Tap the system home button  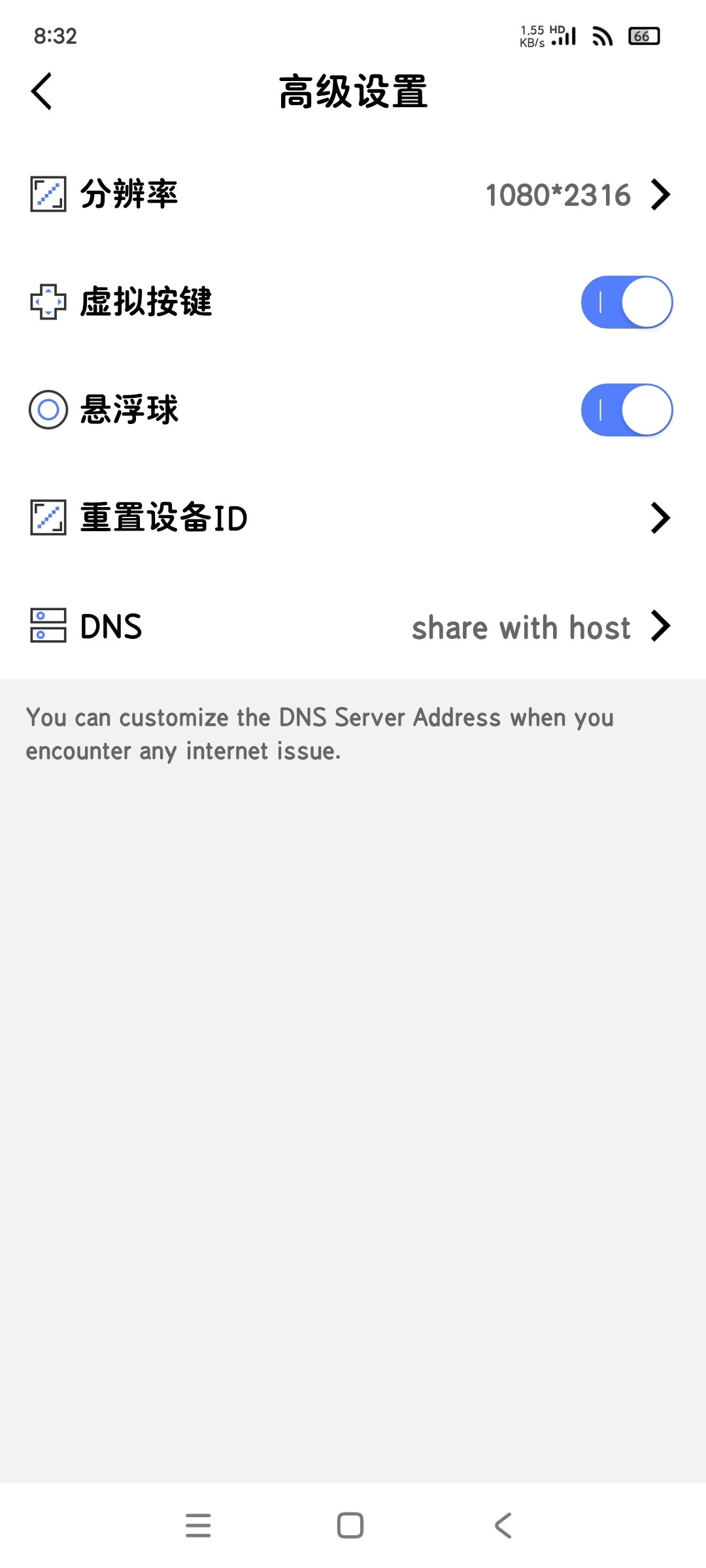[x=350, y=1526]
